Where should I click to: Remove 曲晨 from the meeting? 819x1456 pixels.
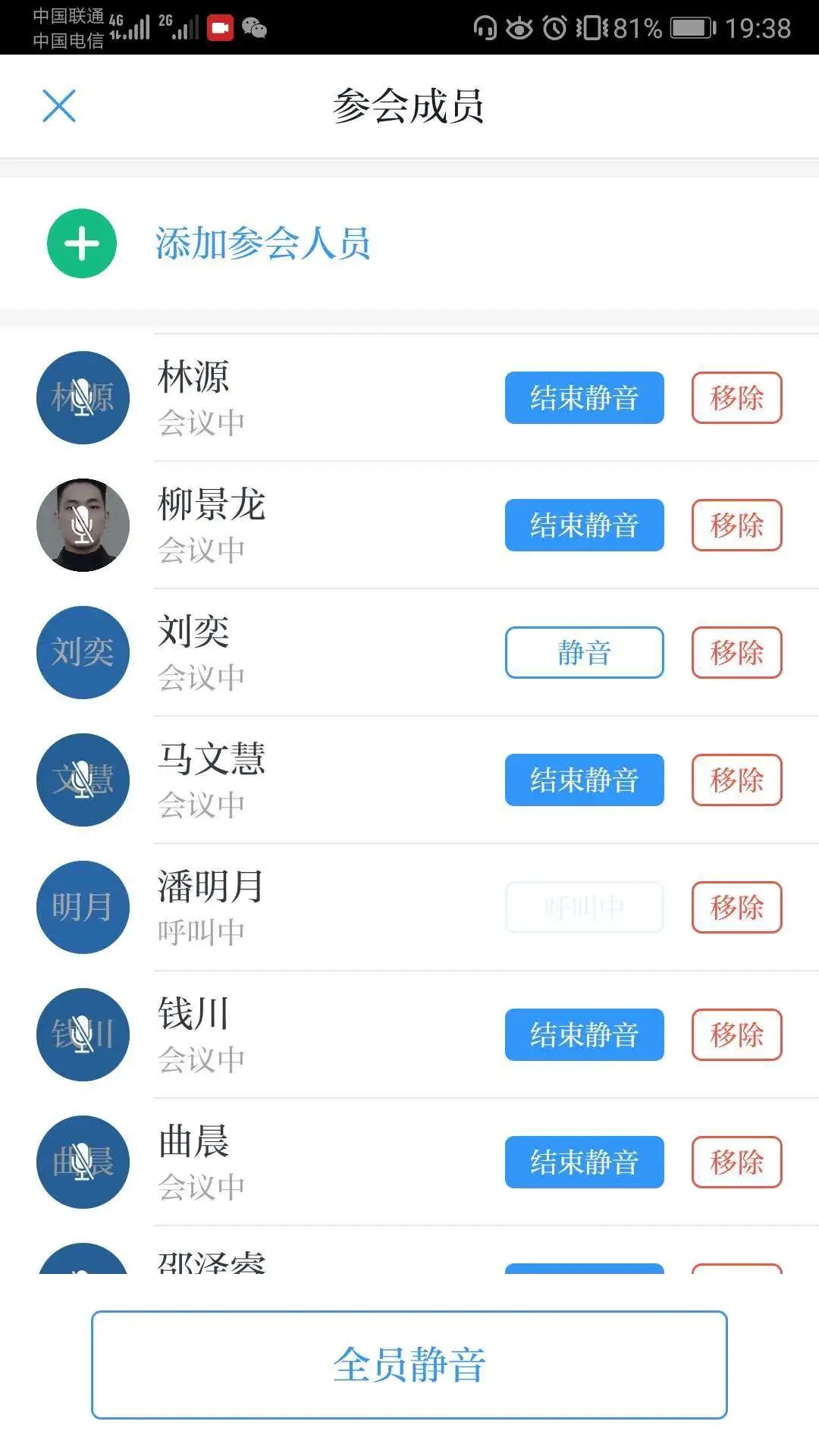pos(736,1162)
